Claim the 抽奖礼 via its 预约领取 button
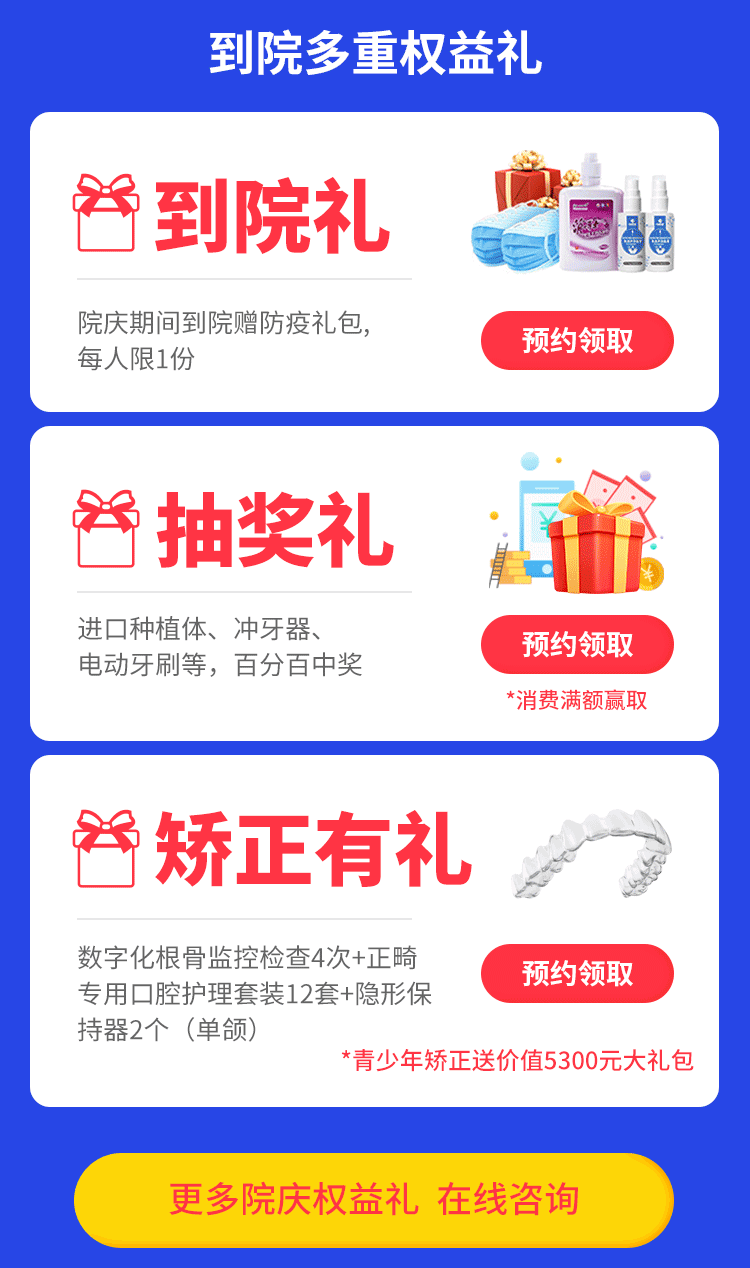This screenshot has height=1268, width=750. click(x=577, y=644)
